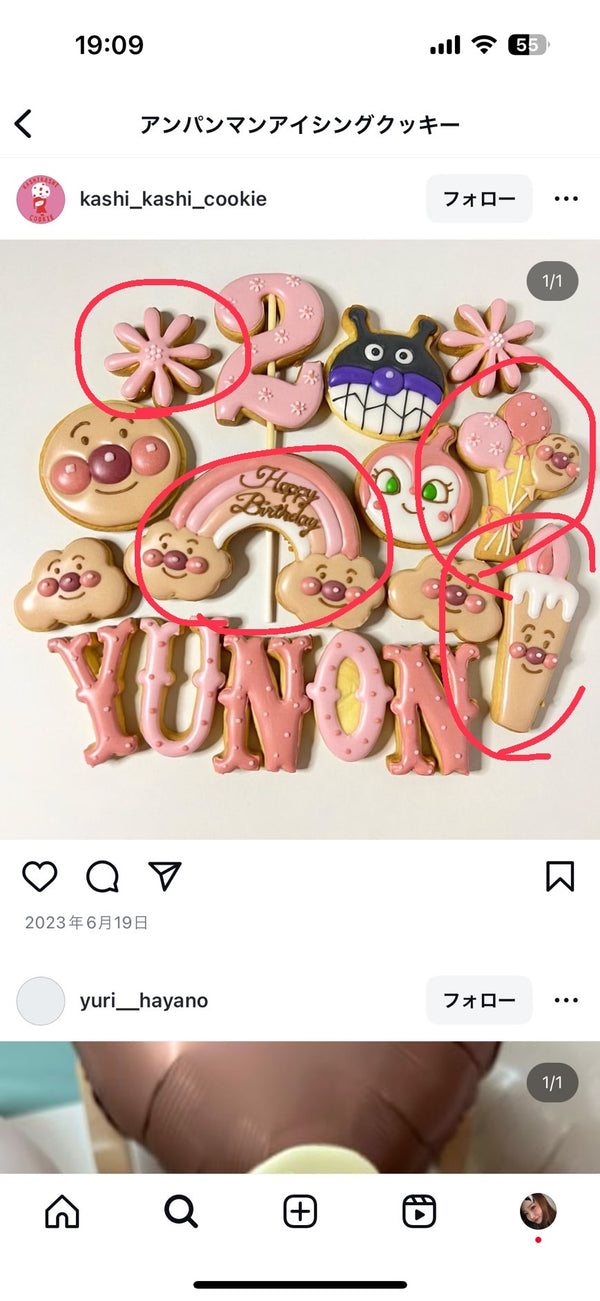600x1301 pixels.
Task: Follow kashi_kashi_cookie with the フォロー button
Action: pyautogui.click(x=479, y=199)
